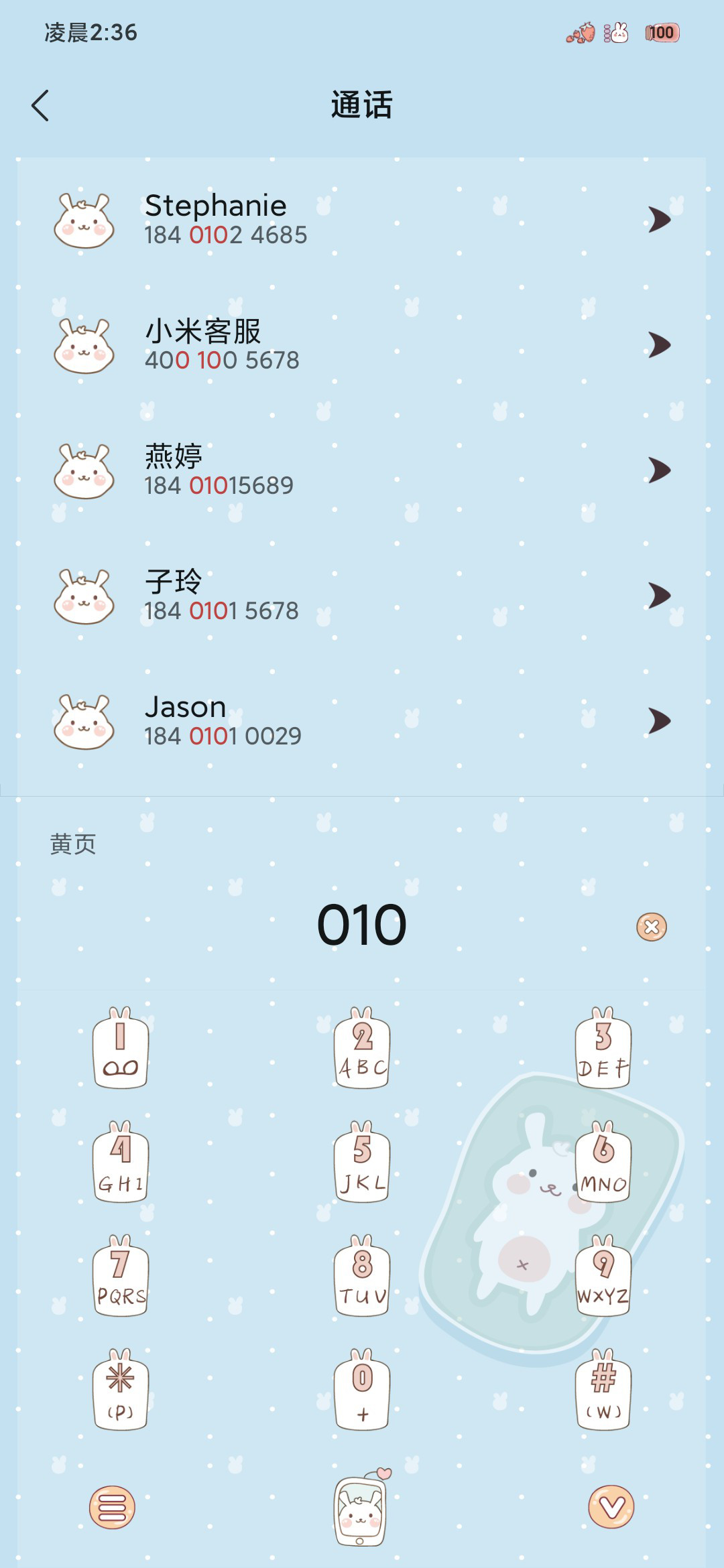Viewport: 724px width, 1568px height.
Task: Tap the 4 GHI key
Action: click(x=121, y=1161)
